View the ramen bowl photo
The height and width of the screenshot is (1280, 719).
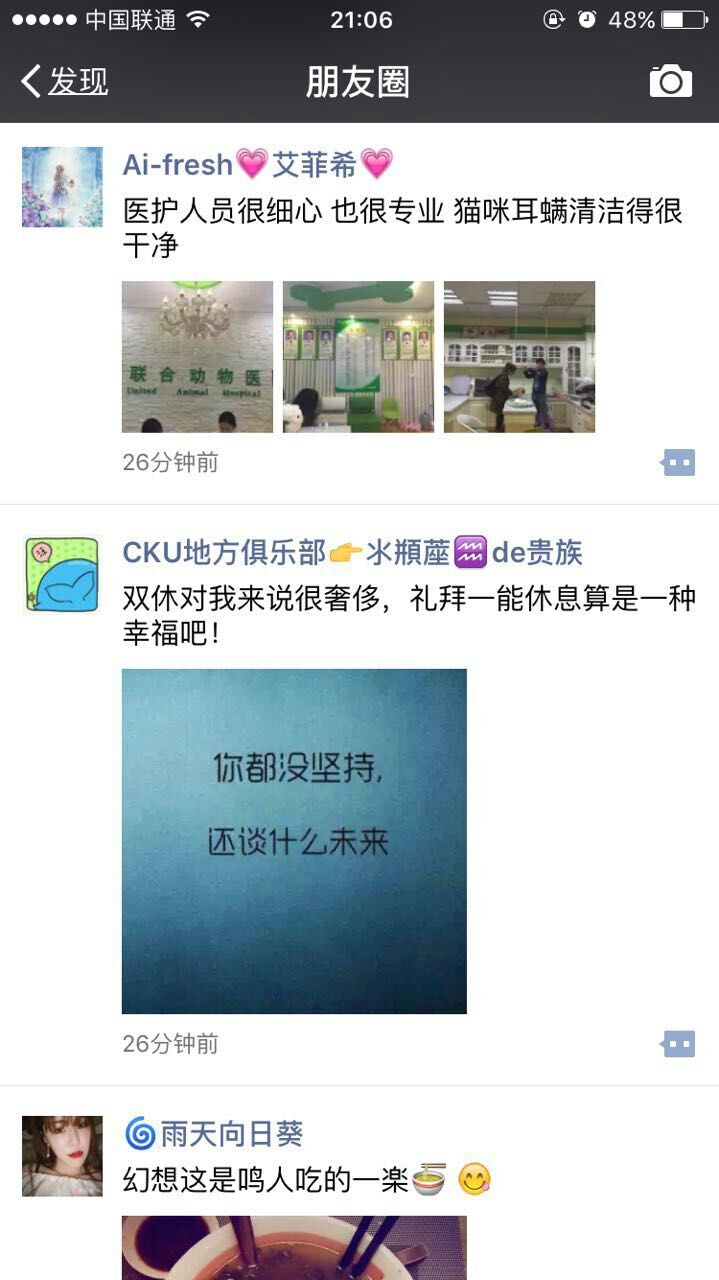coord(294,1247)
